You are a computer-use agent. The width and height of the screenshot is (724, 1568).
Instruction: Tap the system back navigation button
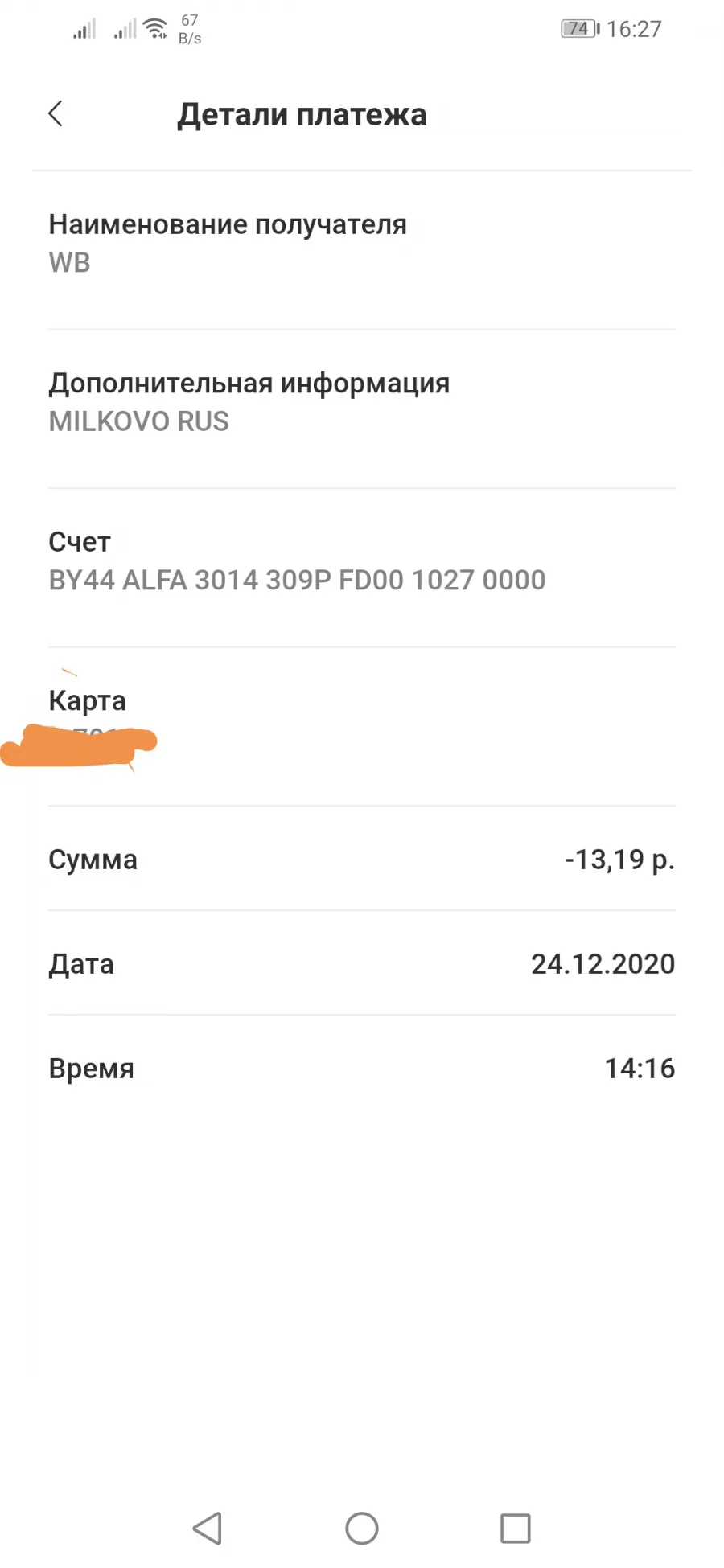pyautogui.click(x=208, y=1528)
